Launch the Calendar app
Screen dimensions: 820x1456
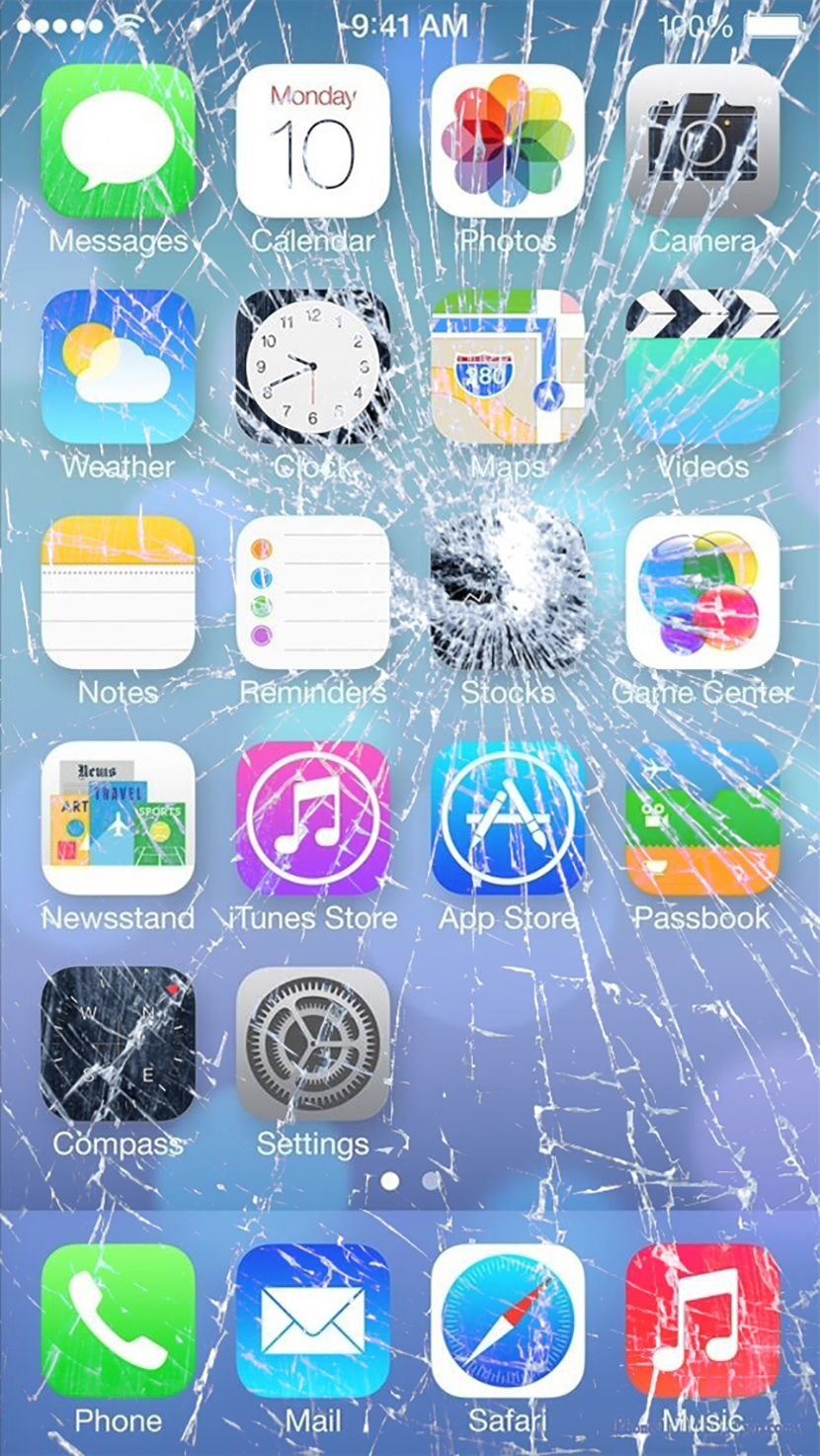tap(312, 141)
